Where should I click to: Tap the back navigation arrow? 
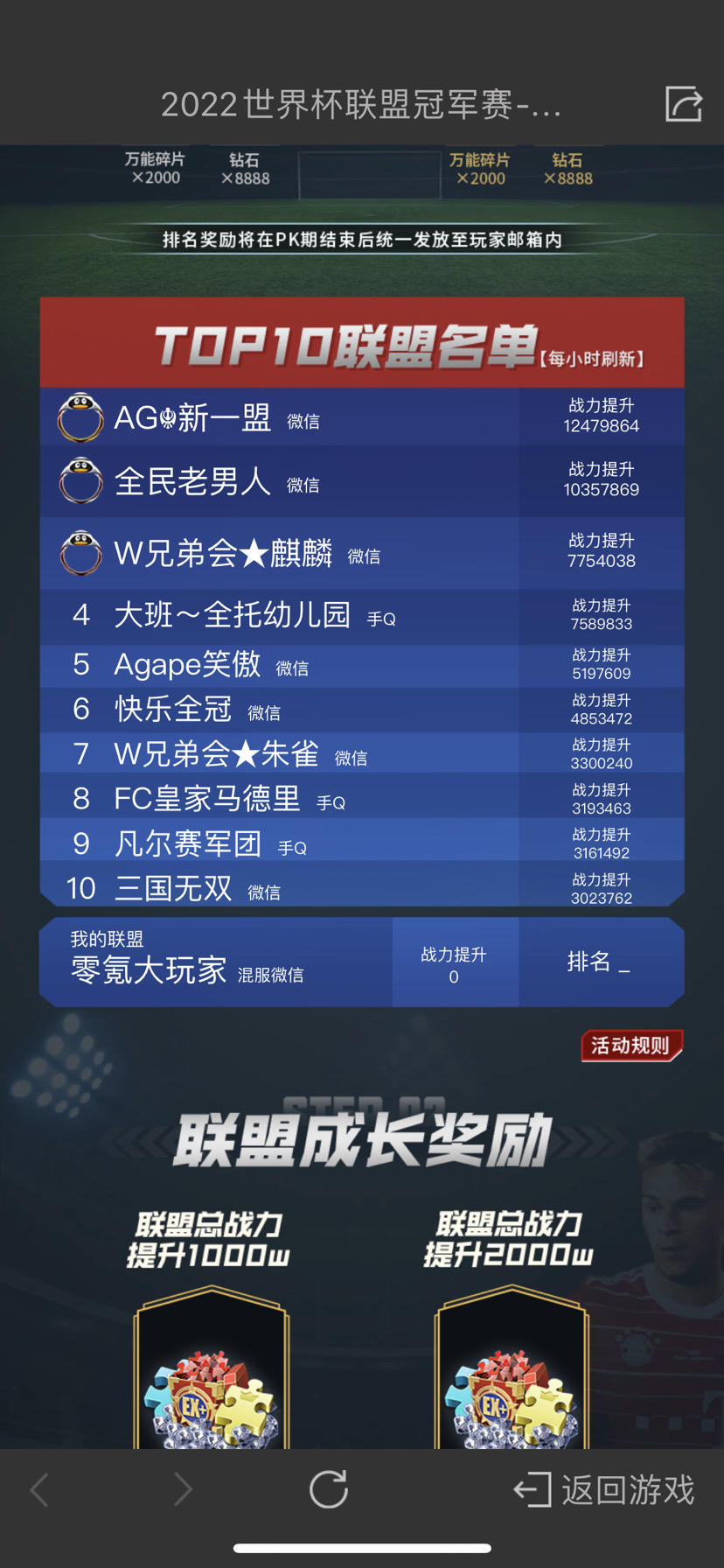pos(38,1489)
